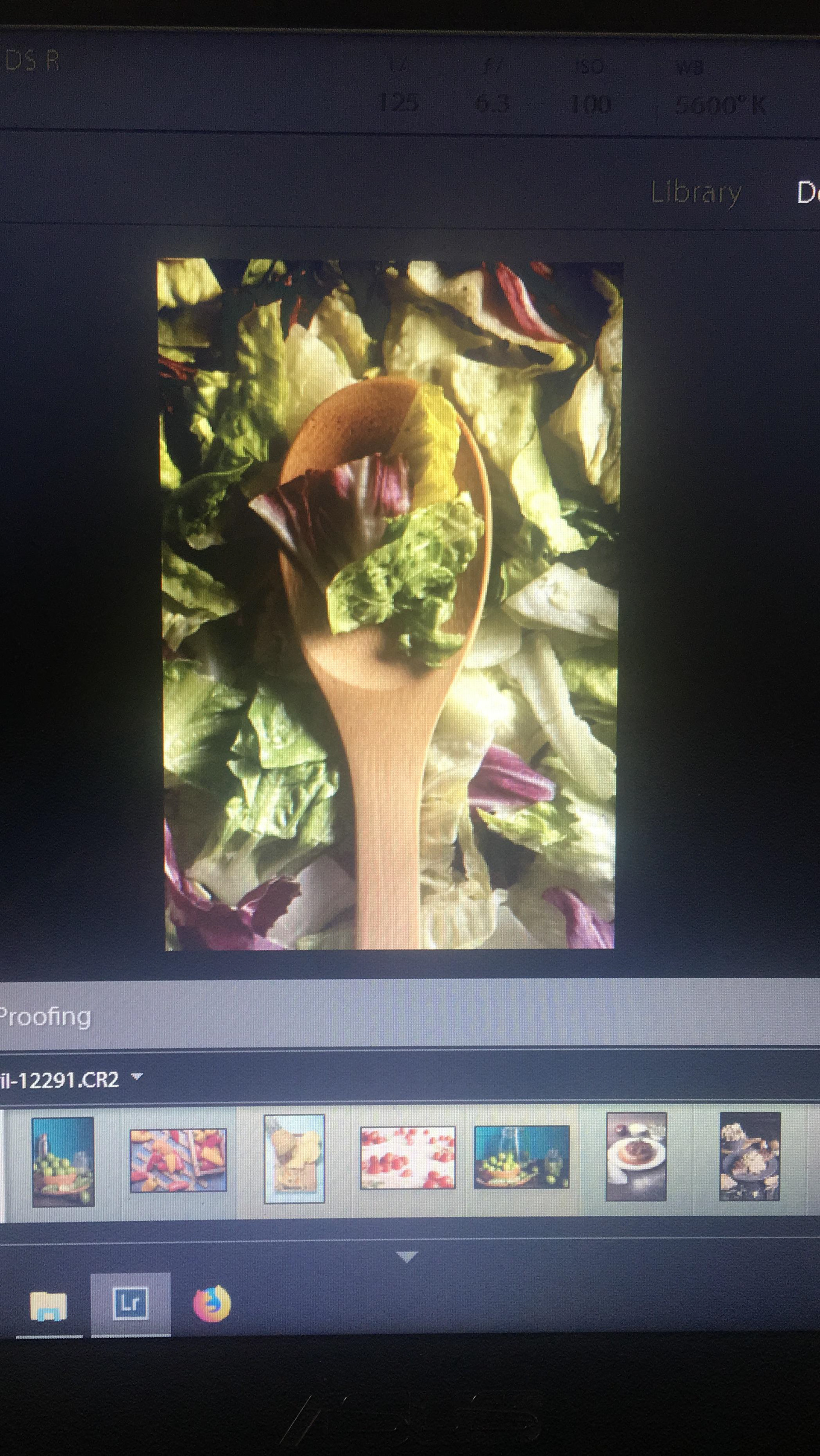Open the Develop module
Image resolution: width=820 pixels, height=1456 pixels.
click(x=808, y=193)
